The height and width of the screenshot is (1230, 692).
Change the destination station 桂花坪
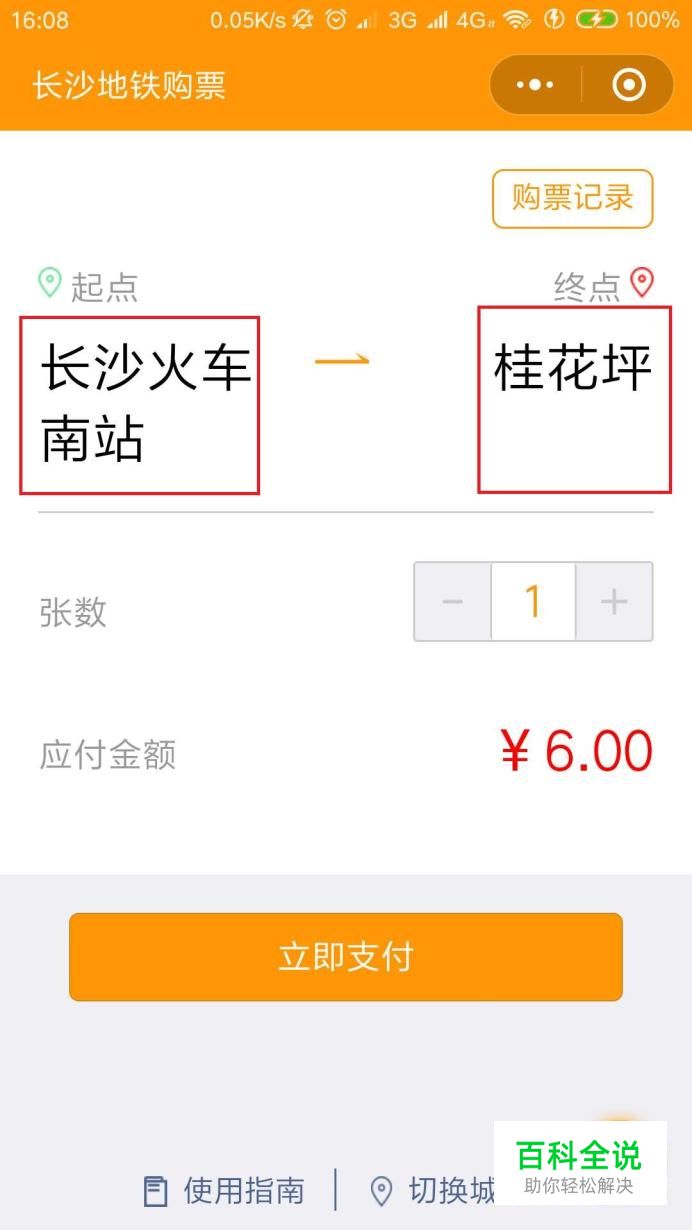pos(574,400)
